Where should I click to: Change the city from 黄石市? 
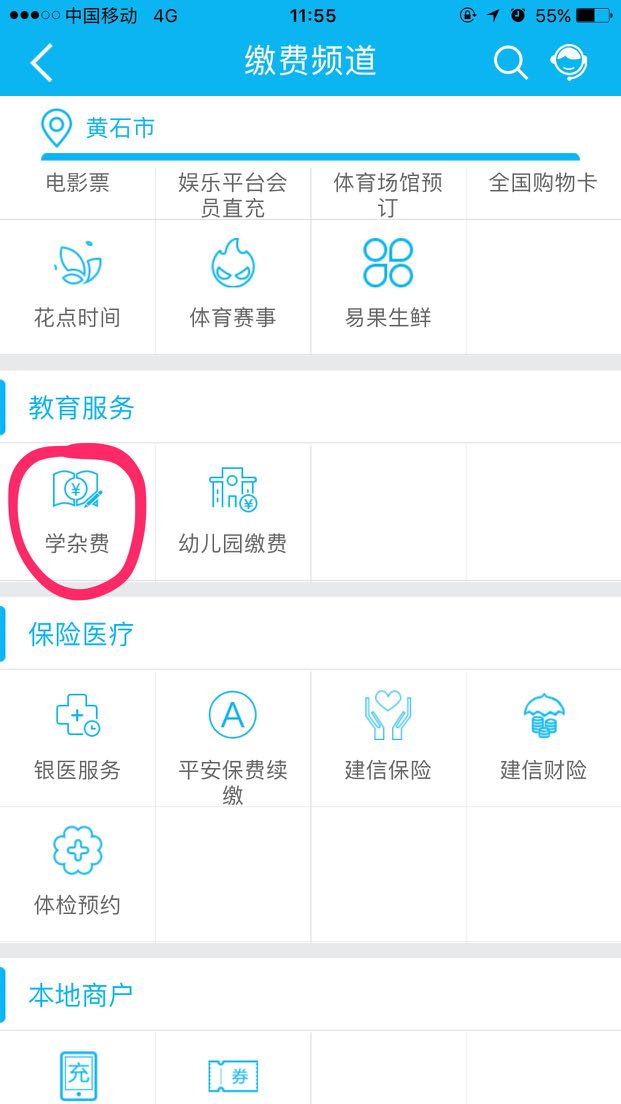pyautogui.click(x=99, y=128)
